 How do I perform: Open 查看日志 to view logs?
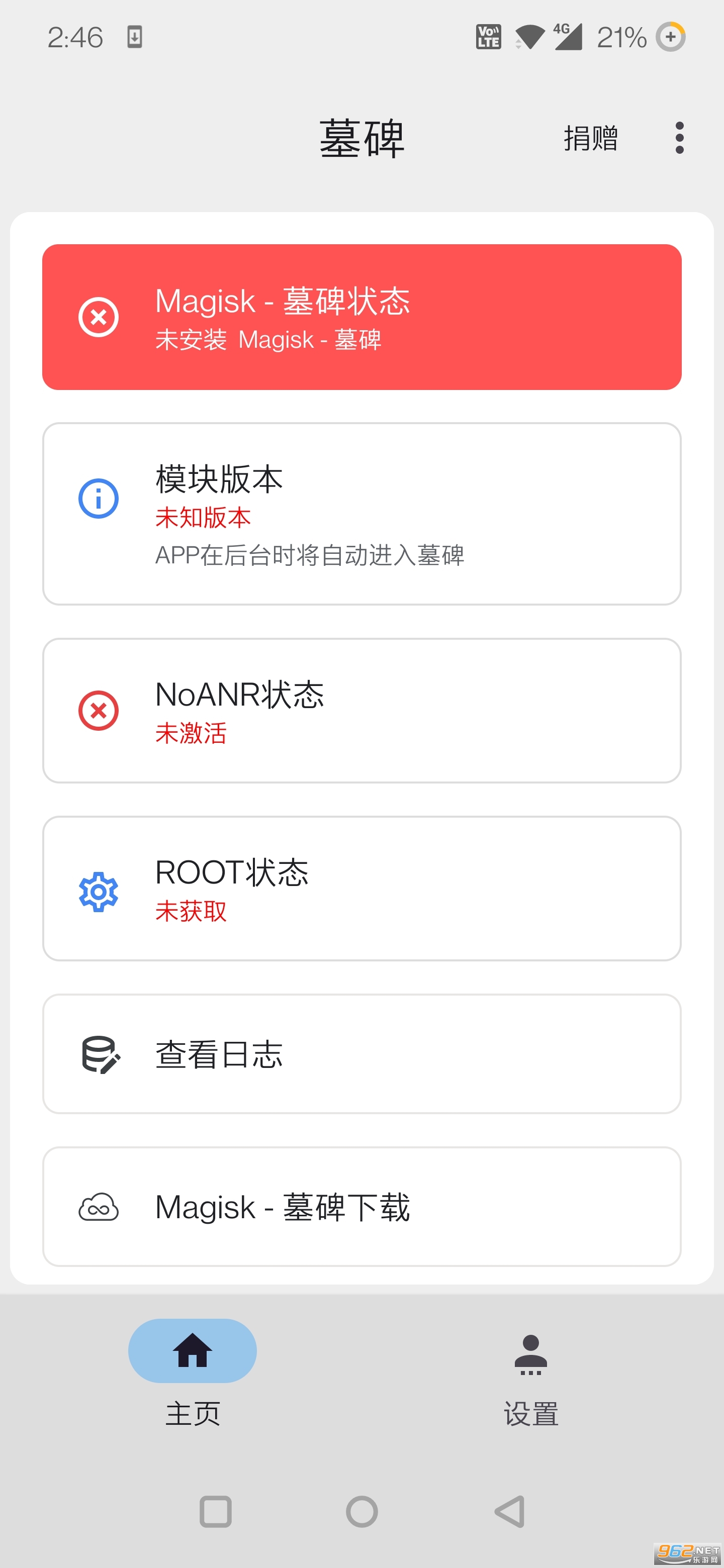click(x=361, y=1054)
